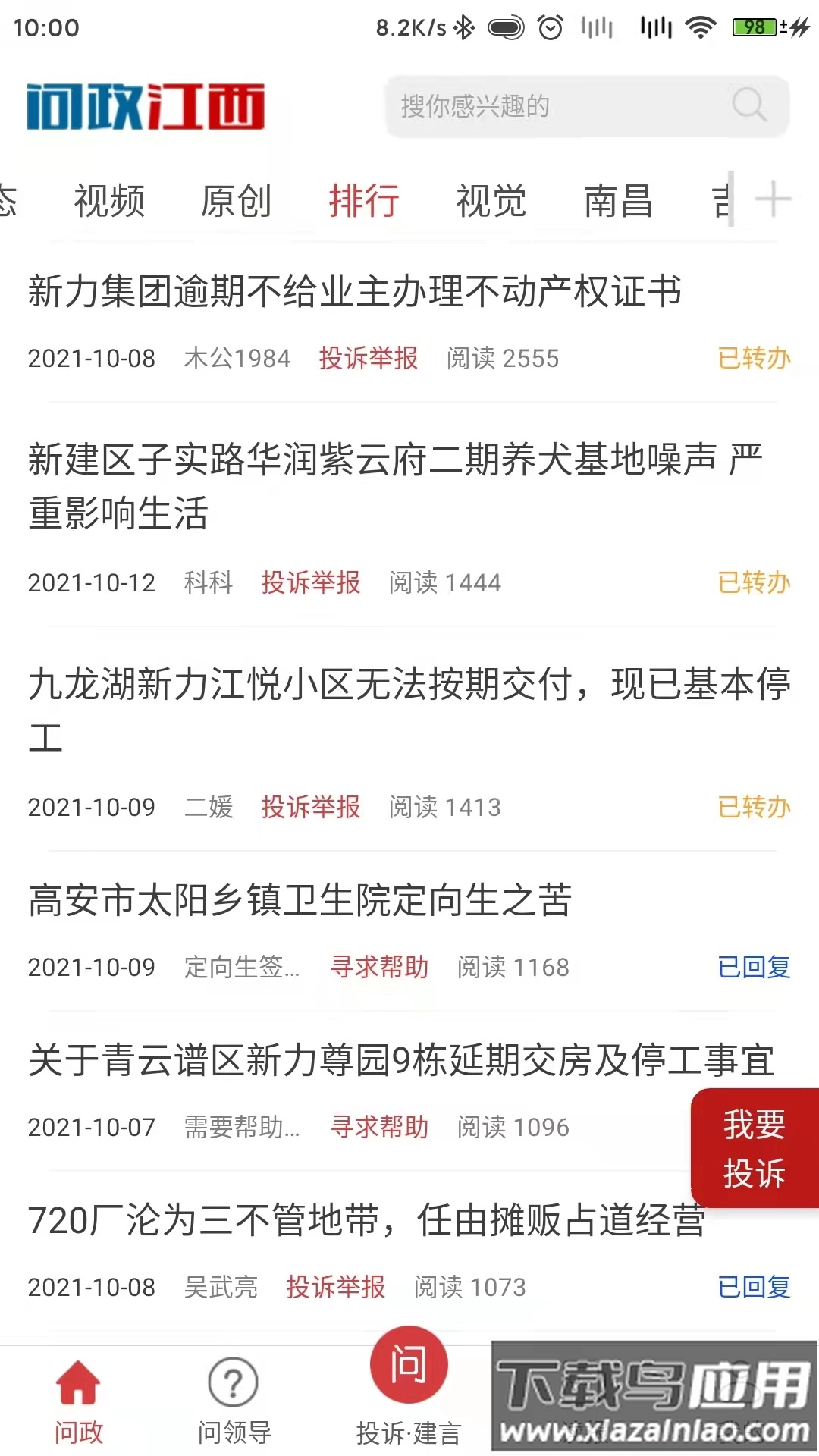Tap 已回复 status on the 高安市 post

(755, 968)
